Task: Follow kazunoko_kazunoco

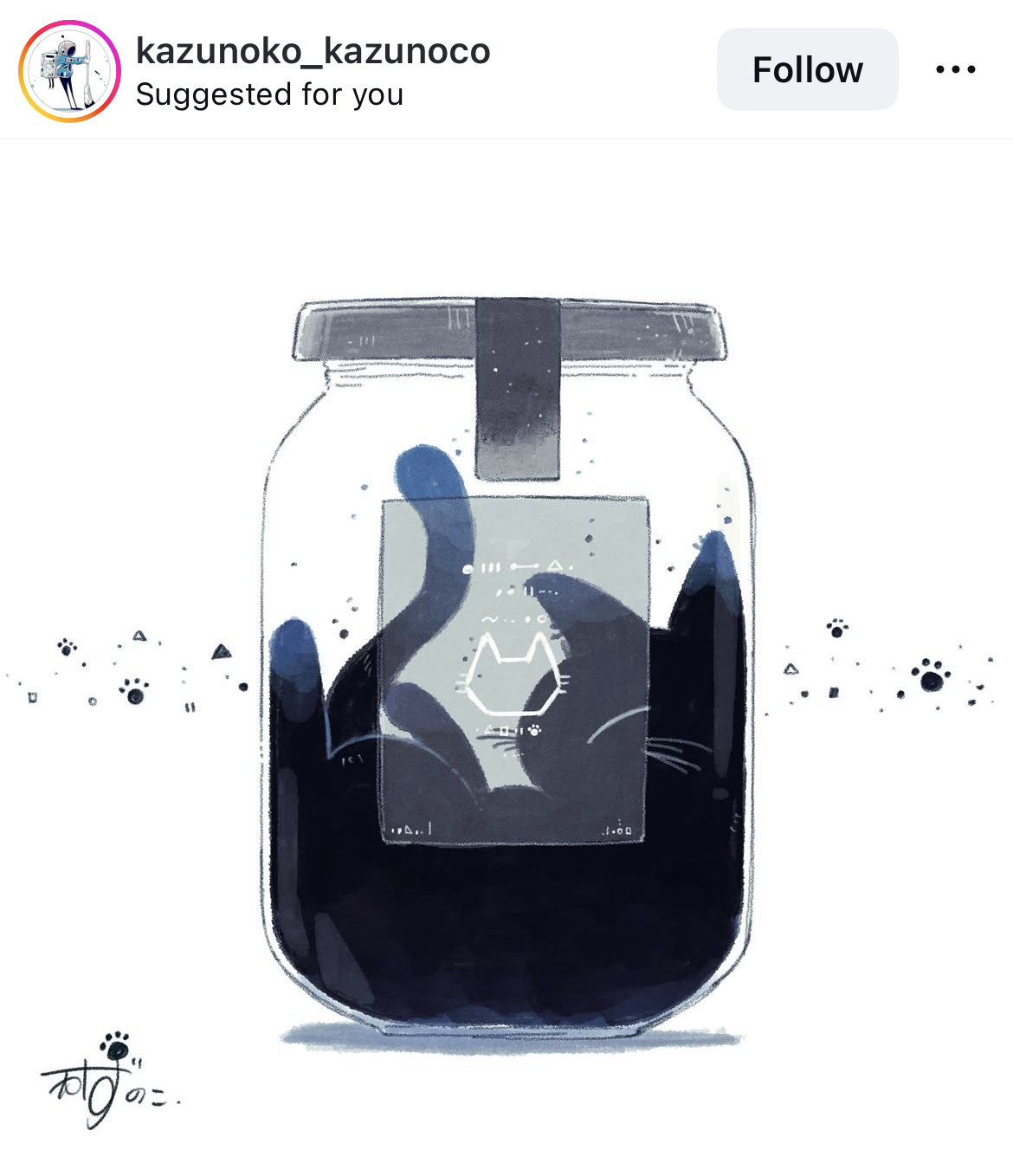Action: pyautogui.click(x=807, y=69)
